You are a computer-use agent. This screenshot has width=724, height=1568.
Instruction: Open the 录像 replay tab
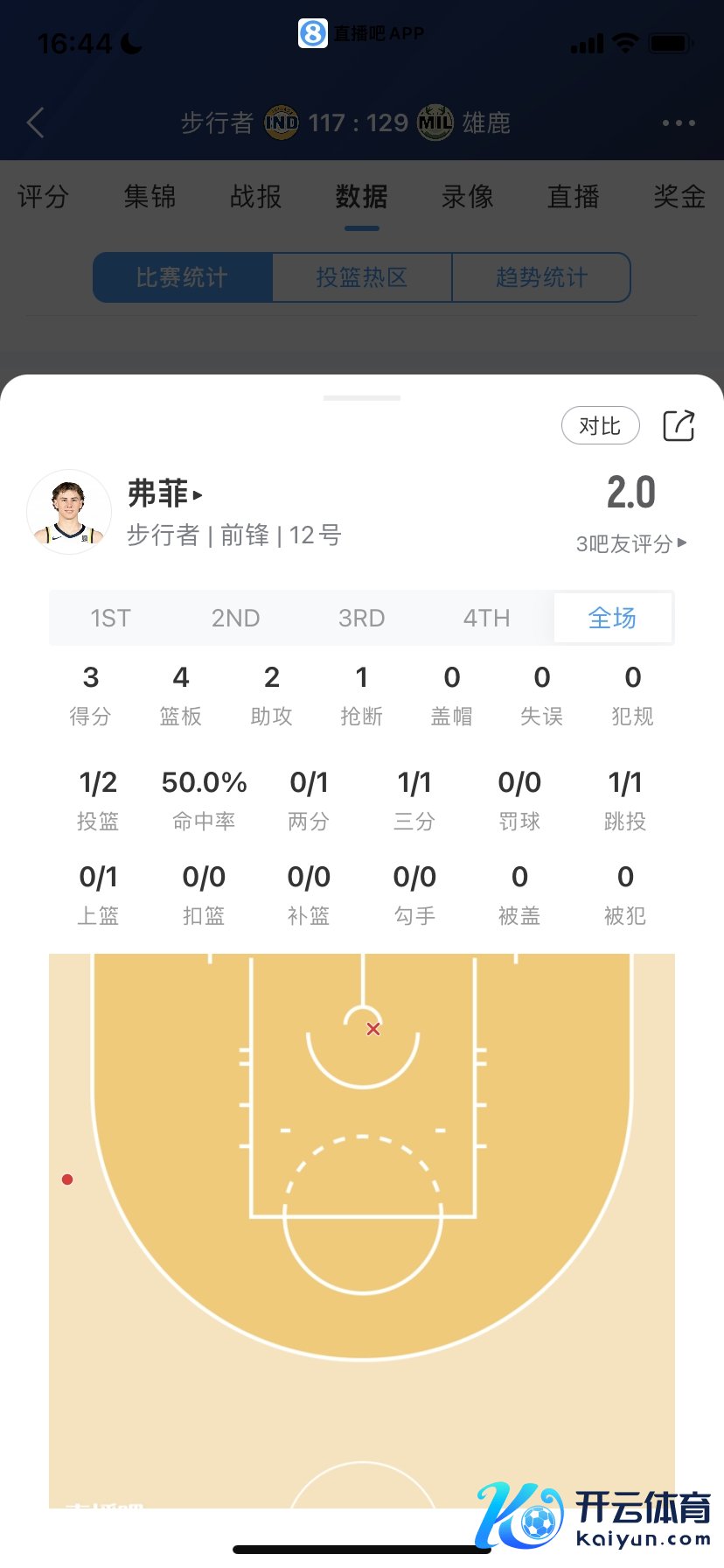click(467, 197)
